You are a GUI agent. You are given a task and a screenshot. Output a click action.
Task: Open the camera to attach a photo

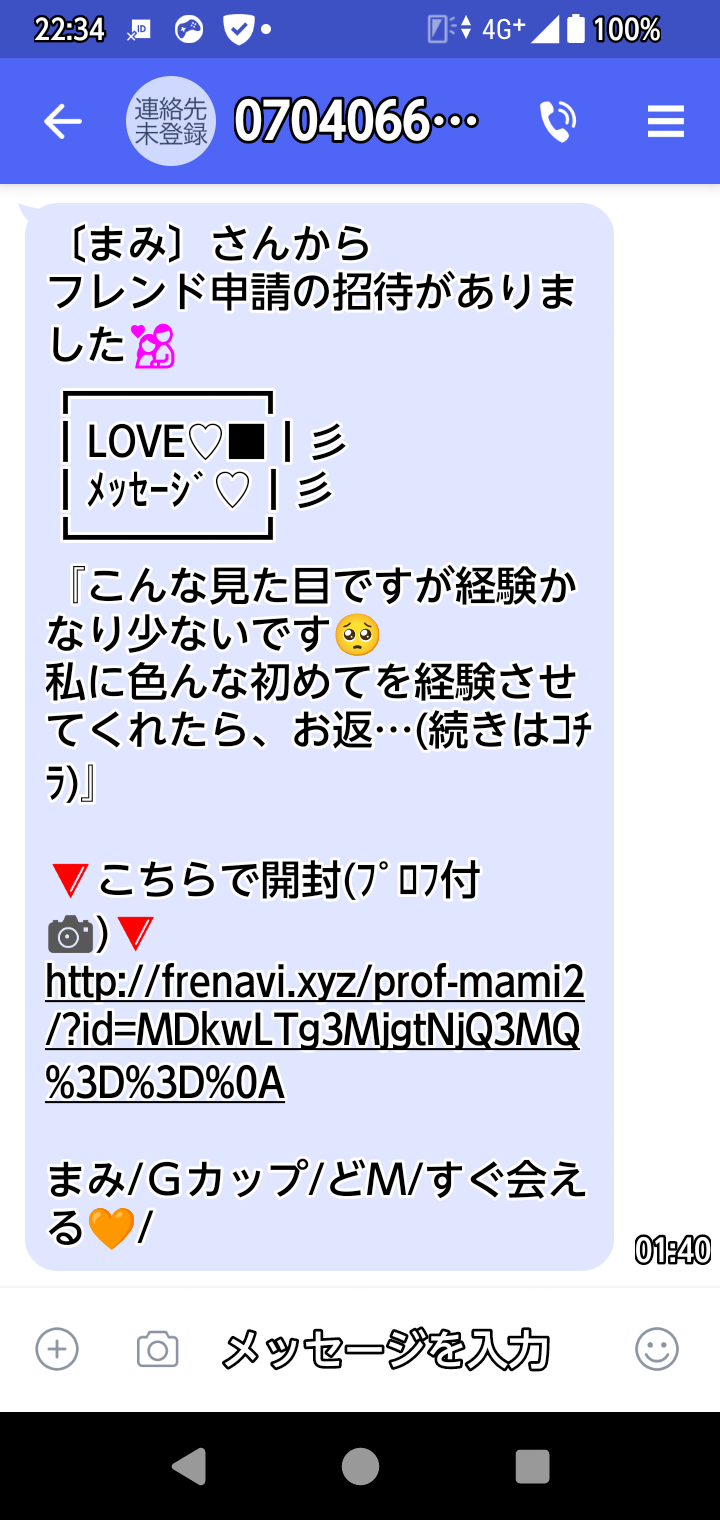pos(157,1350)
